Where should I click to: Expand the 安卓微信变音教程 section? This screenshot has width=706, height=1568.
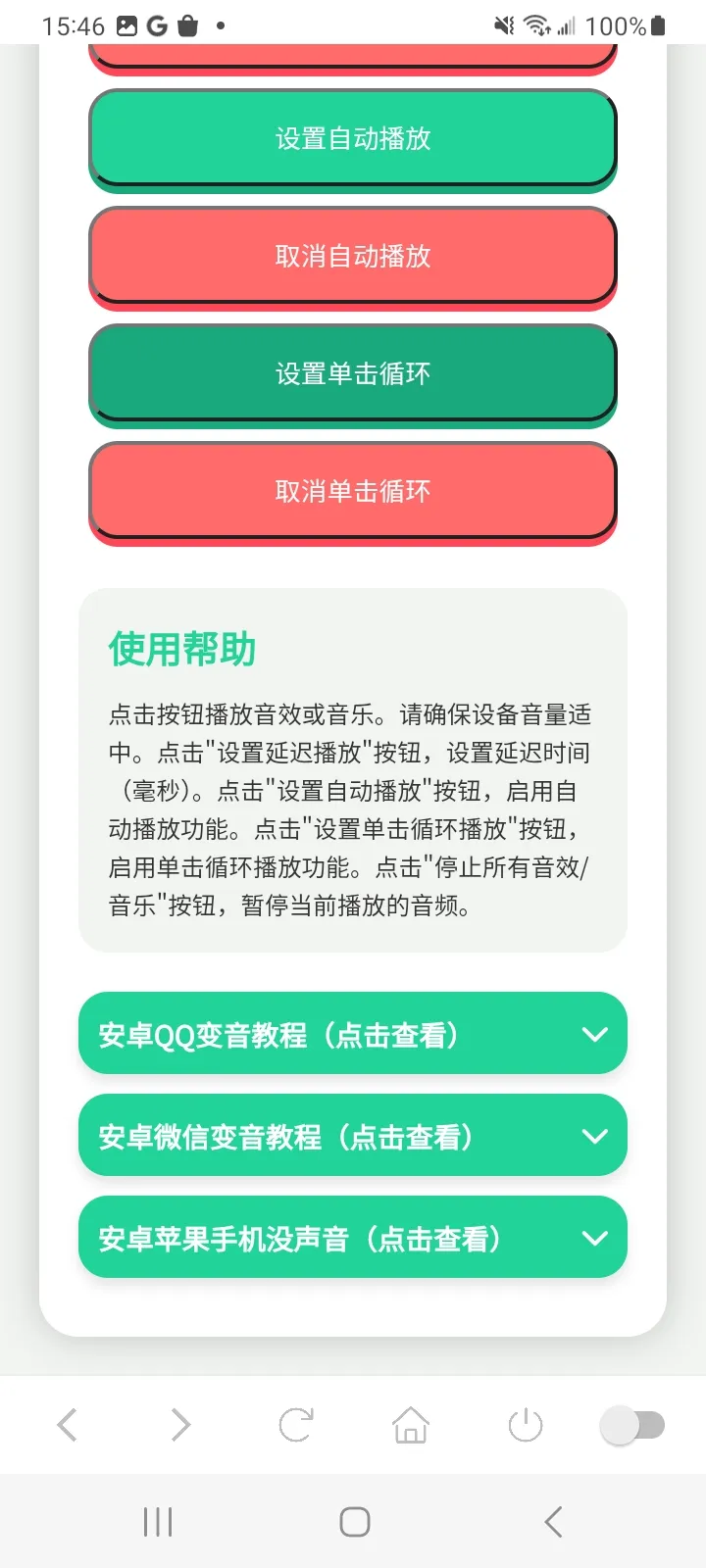coord(353,1136)
